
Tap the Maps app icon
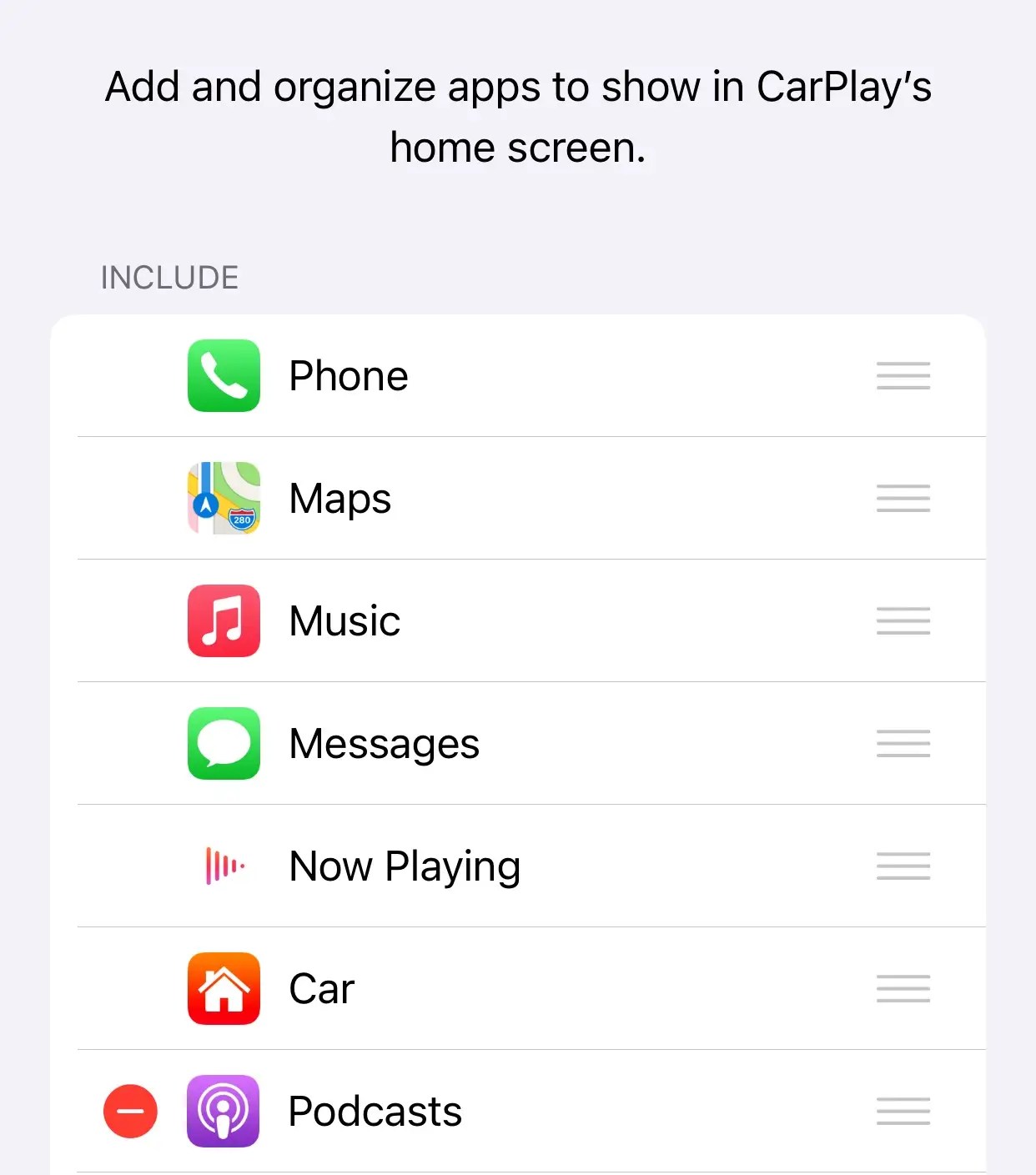click(224, 498)
